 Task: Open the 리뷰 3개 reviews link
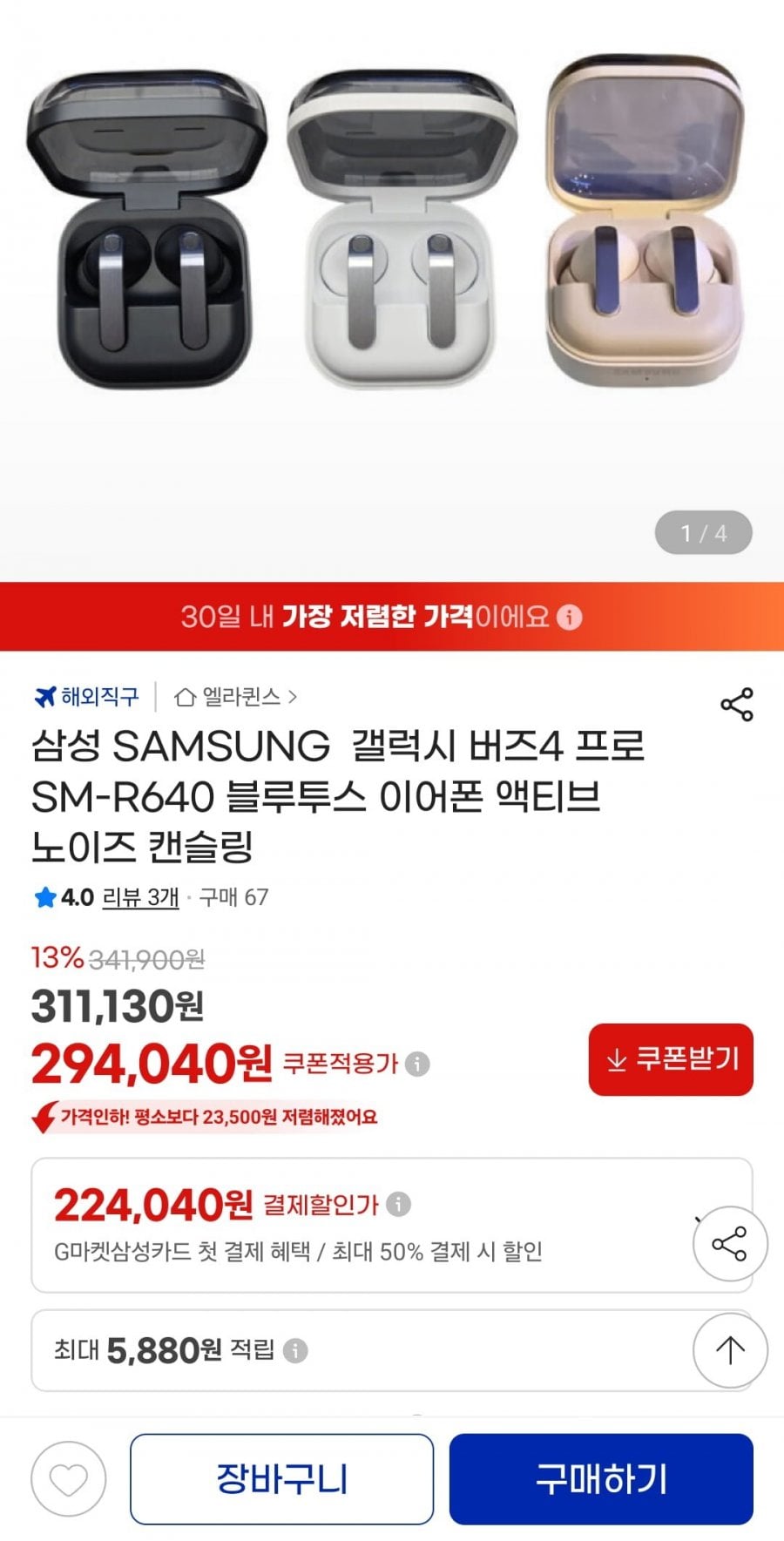pos(140,897)
